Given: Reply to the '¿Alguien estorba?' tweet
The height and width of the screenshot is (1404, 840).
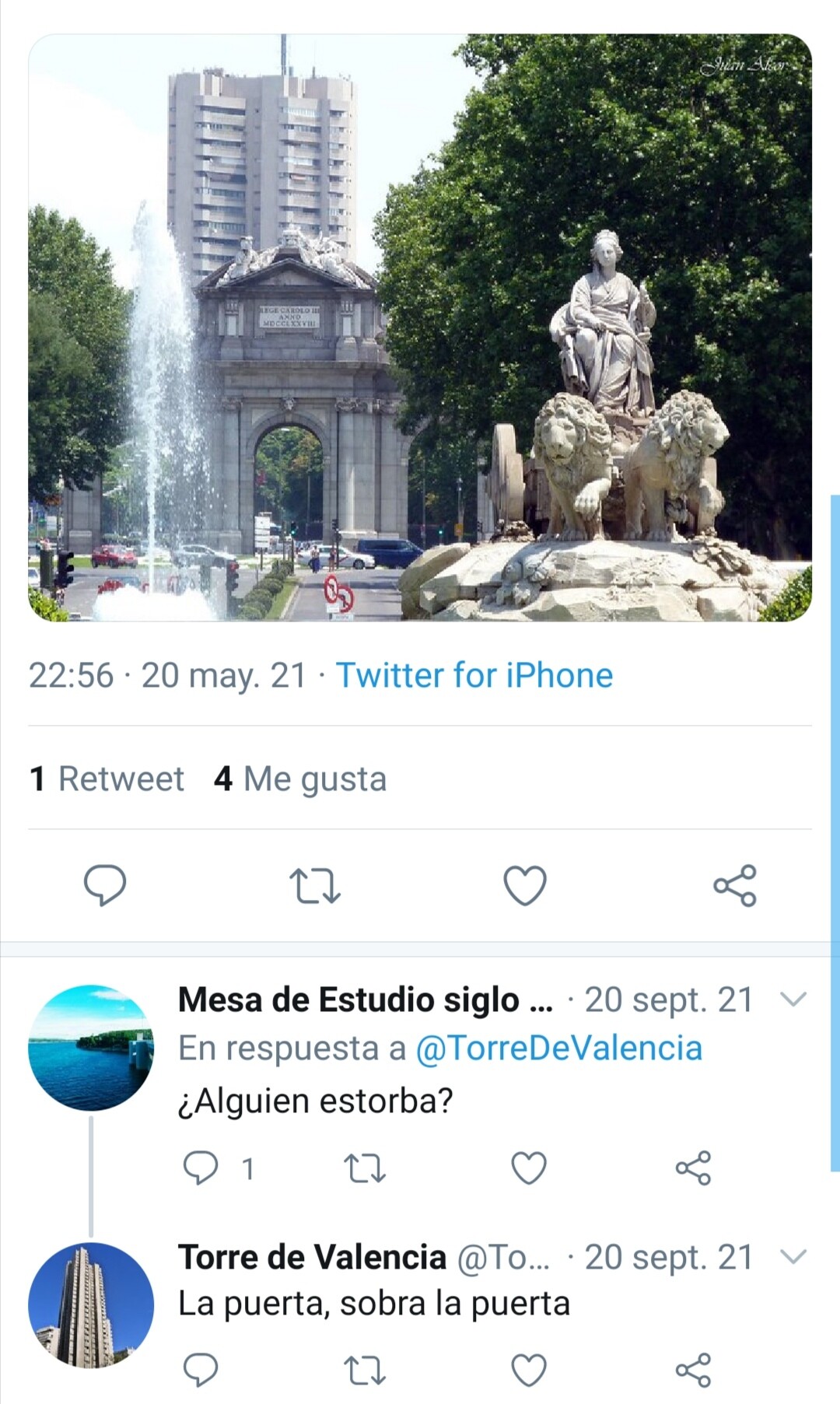Looking at the screenshot, I should 201,1168.
